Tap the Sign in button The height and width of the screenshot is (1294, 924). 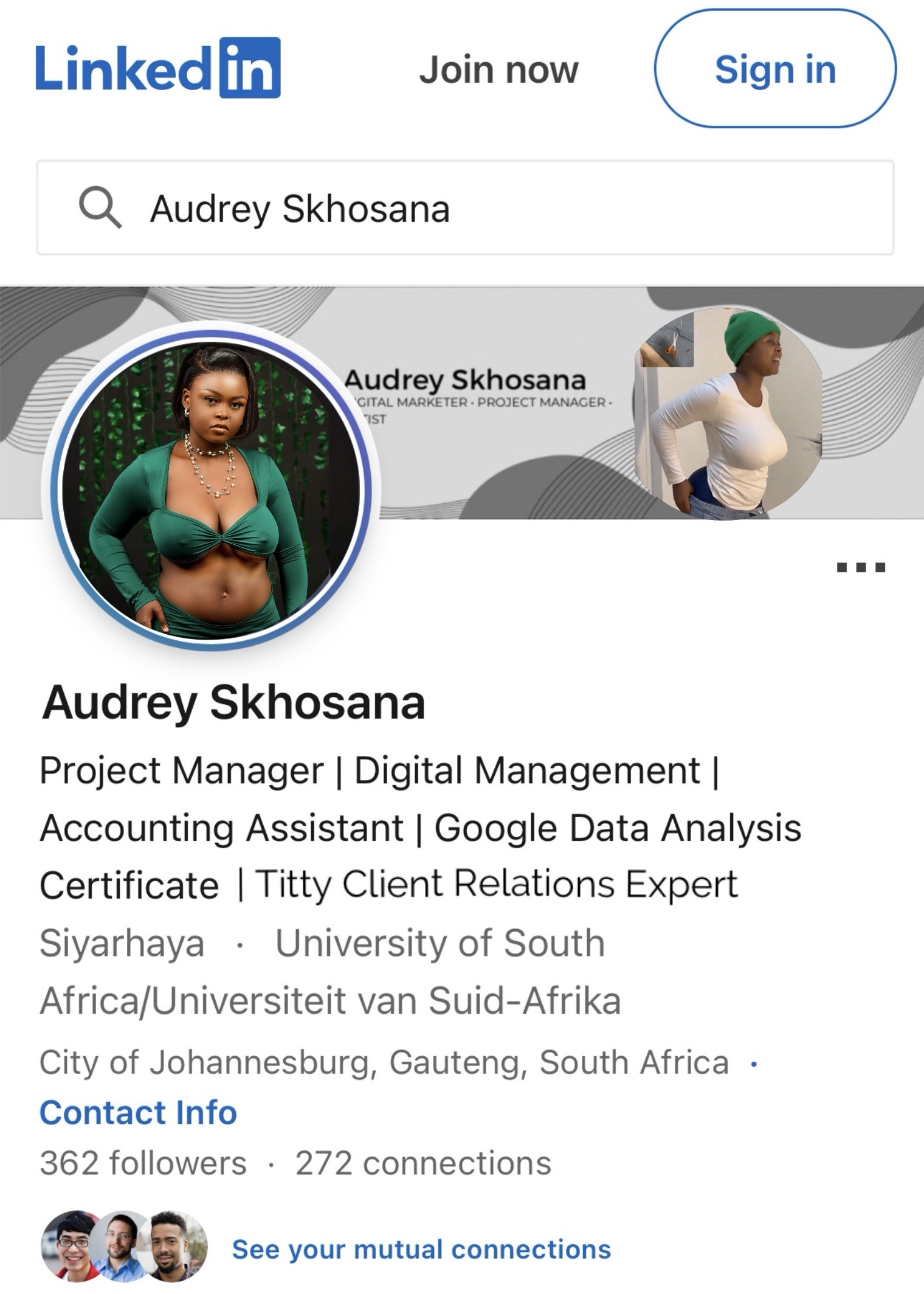click(774, 69)
